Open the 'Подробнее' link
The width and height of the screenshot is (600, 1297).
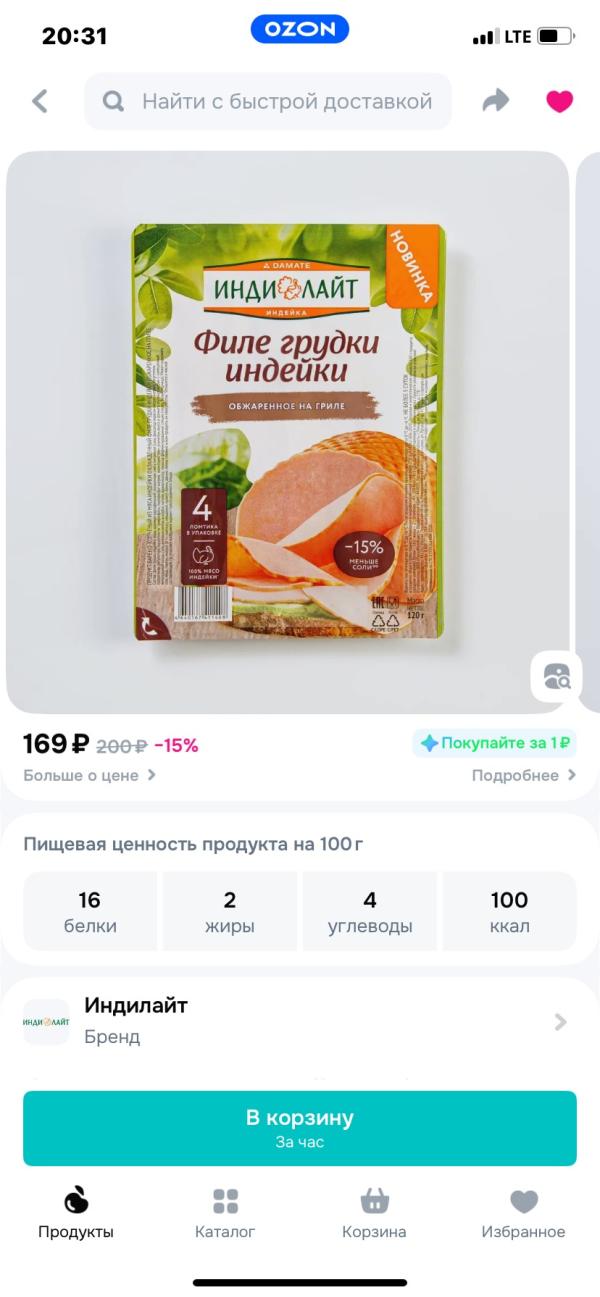pos(523,775)
